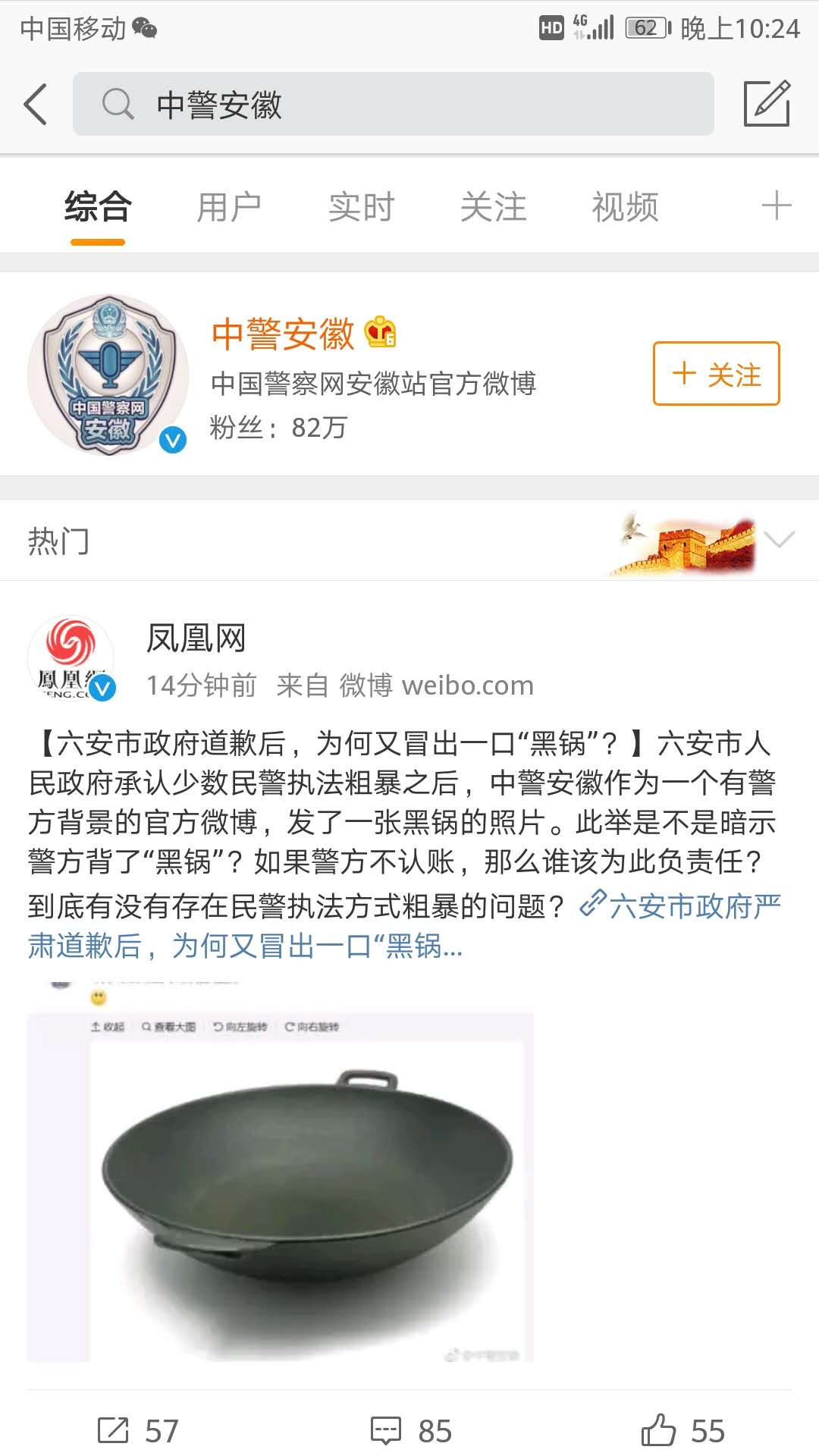Repost the 凤凰网 post
The height and width of the screenshot is (1456, 819).
pos(137,1431)
